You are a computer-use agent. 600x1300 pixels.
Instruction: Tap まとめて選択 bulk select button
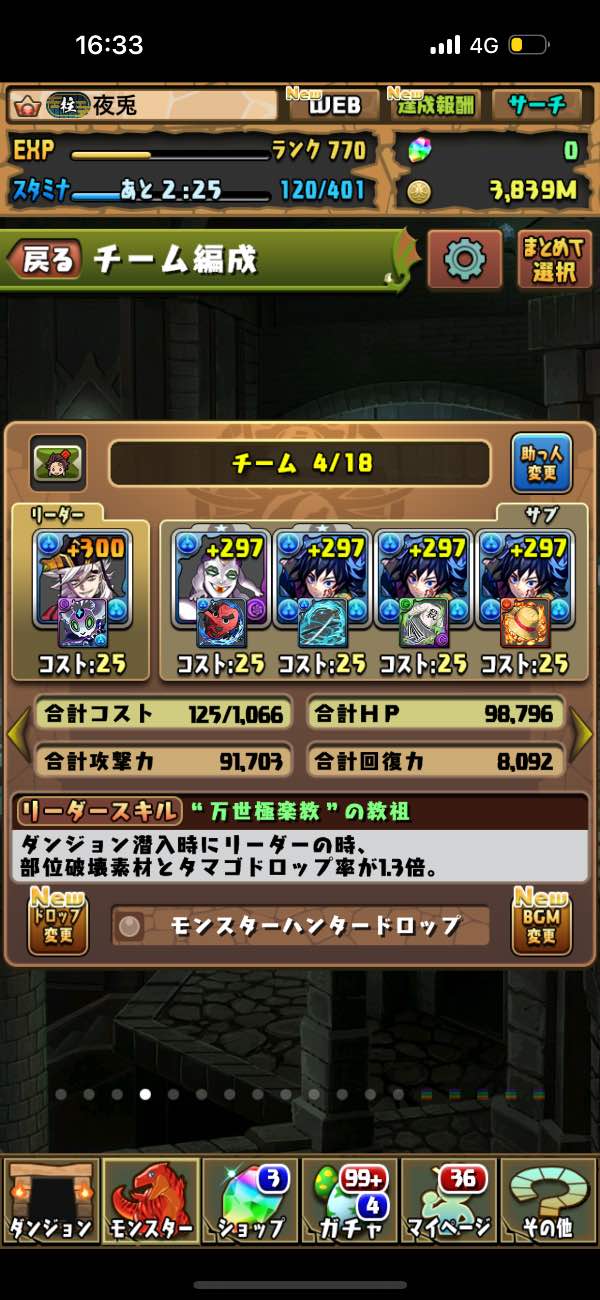pyautogui.click(x=554, y=260)
